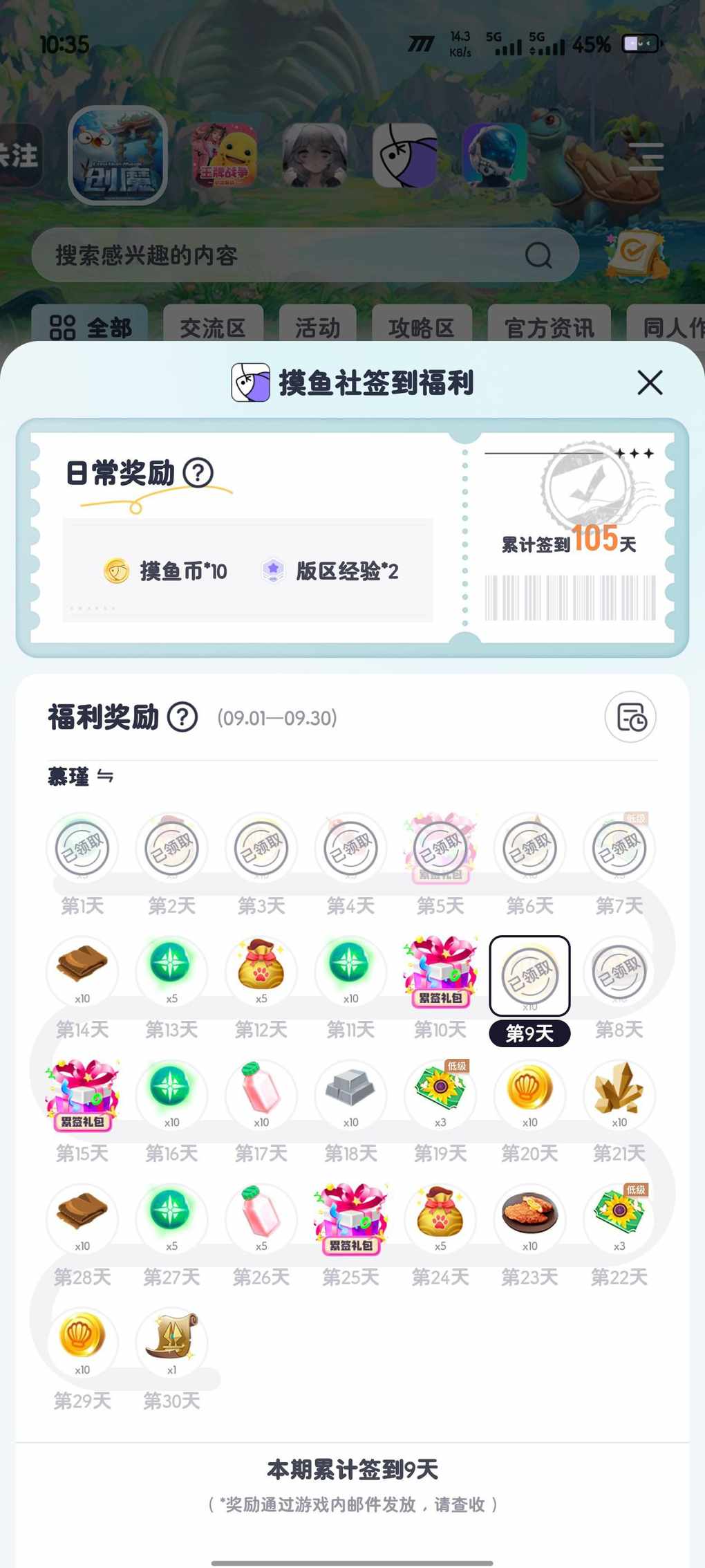Open the reward history record icon
This screenshot has width=705, height=1568.
(x=630, y=717)
